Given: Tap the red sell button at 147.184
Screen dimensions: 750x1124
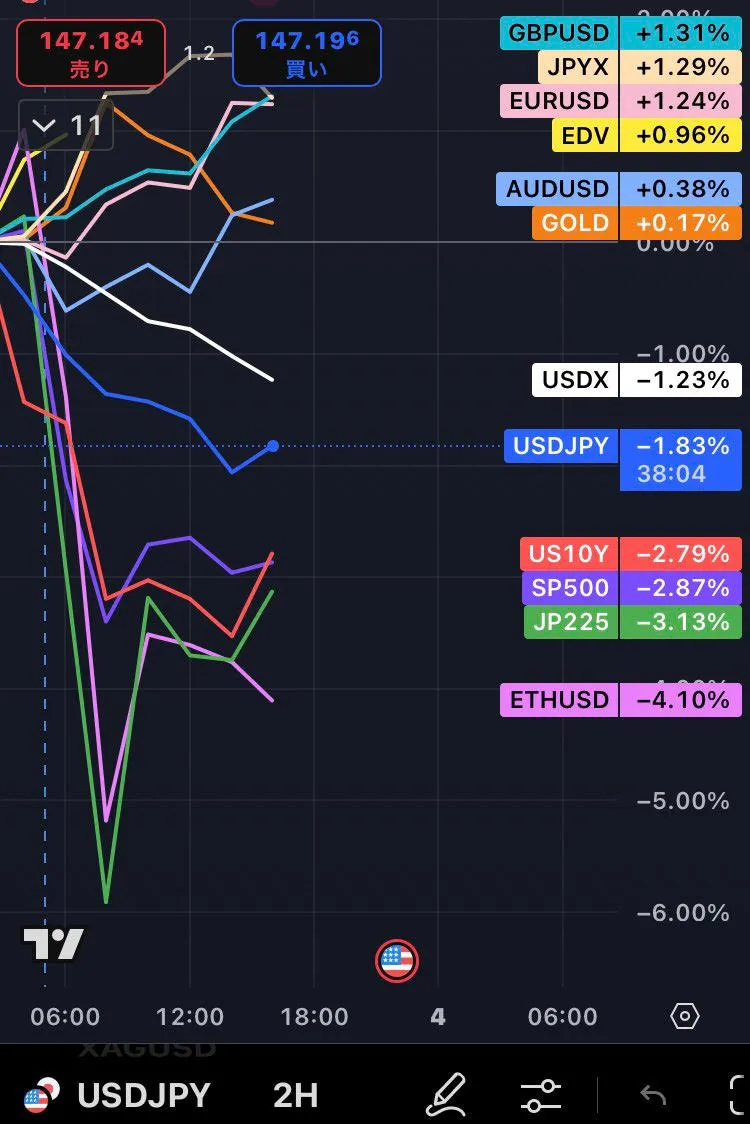Looking at the screenshot, I should (90, 53).
